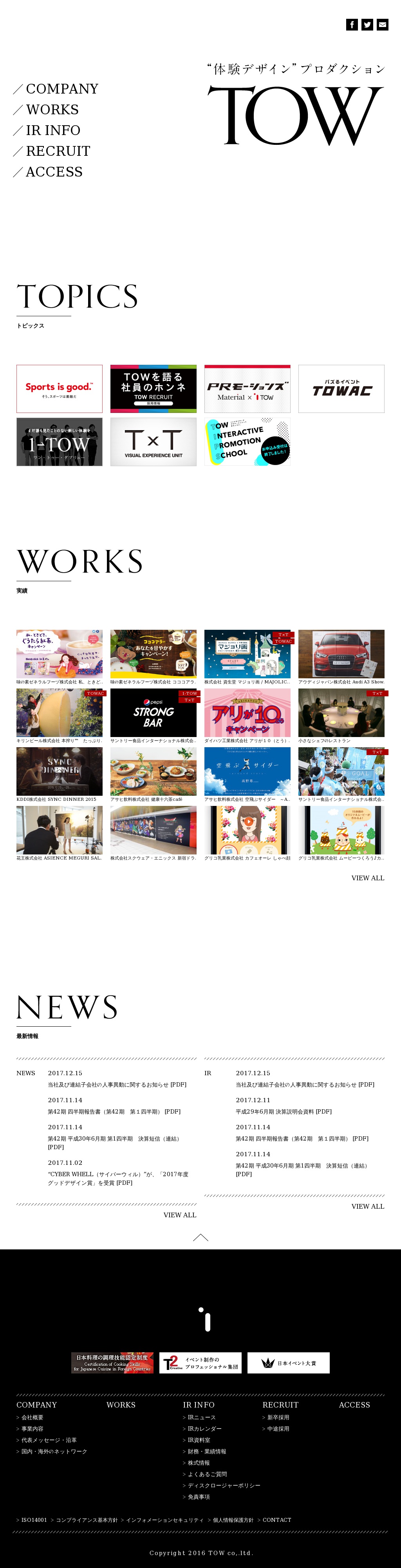Open the Sports is good topic tile
Viewport: 401px width, 1568px height.
(59, 388)
